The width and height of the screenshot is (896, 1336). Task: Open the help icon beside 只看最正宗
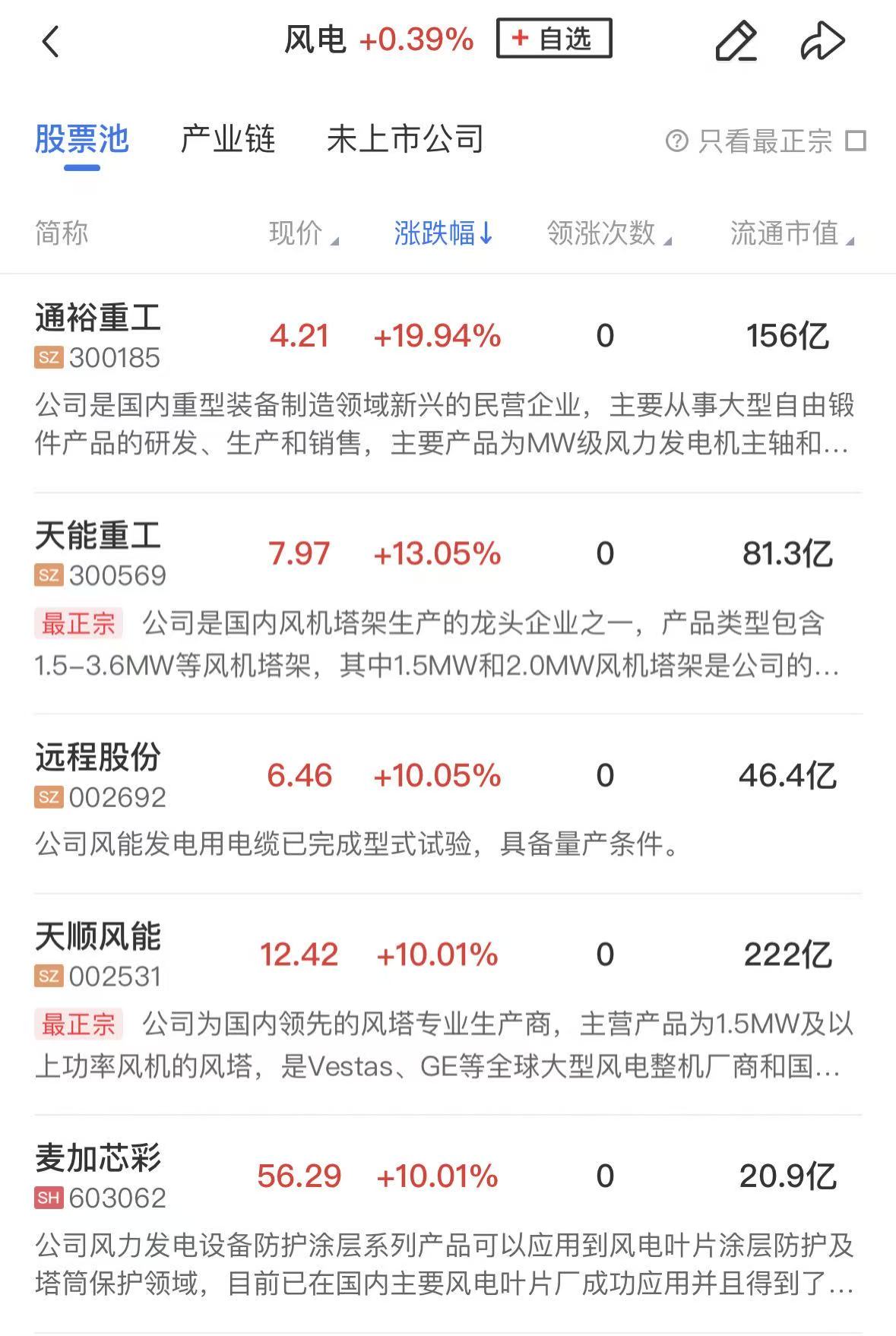[676, 141]
